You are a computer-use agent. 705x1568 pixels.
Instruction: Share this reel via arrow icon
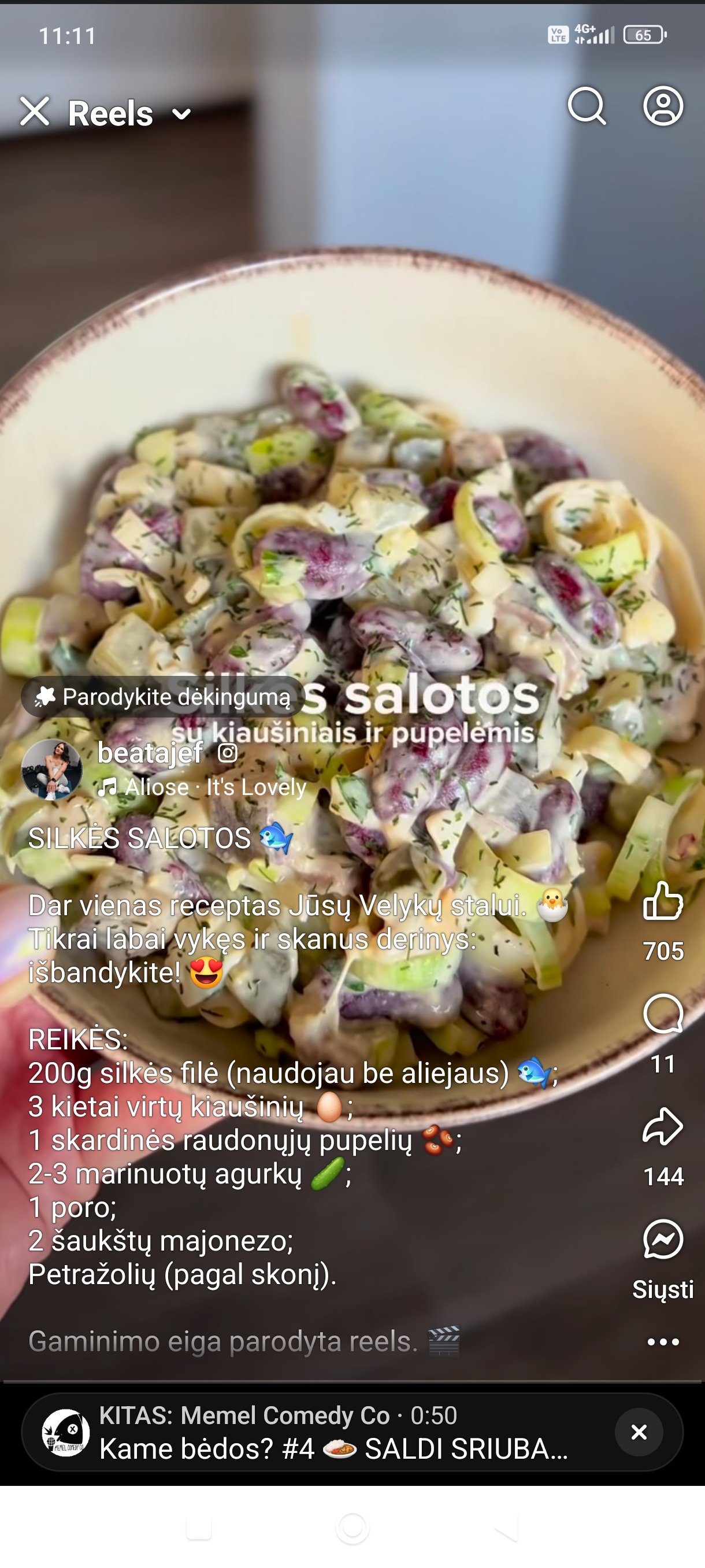click(x=663, y=1126)
